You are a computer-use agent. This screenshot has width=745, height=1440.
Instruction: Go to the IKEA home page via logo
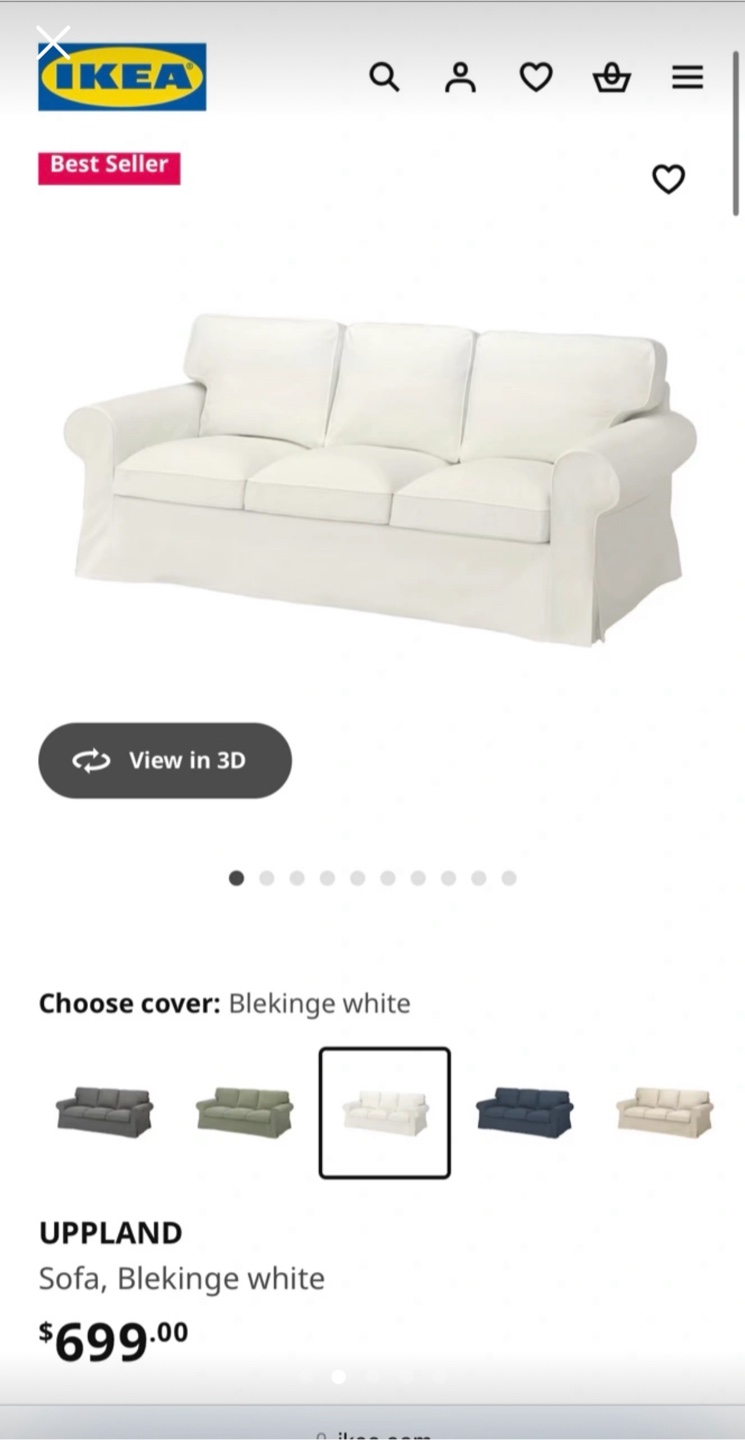122,78
